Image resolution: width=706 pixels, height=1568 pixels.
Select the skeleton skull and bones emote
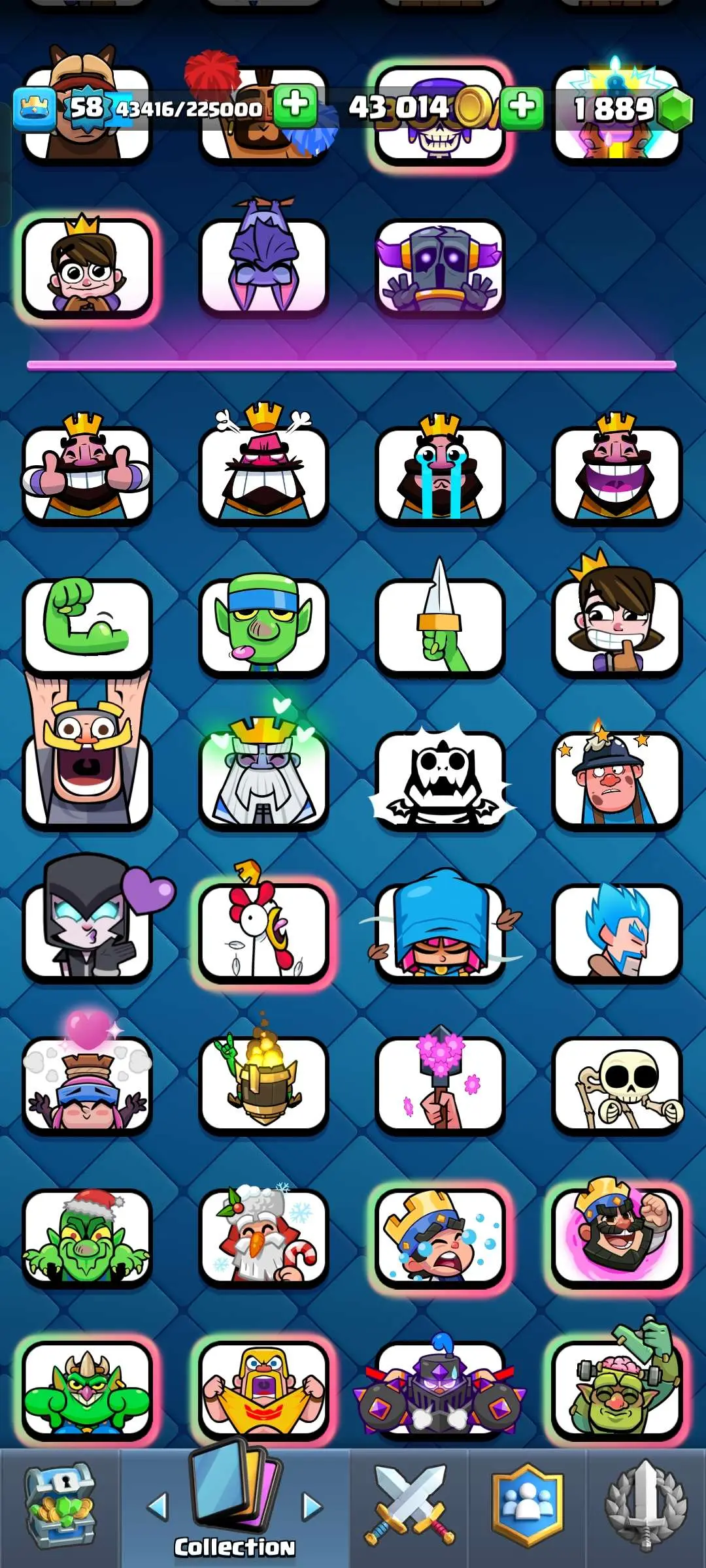click(616, 1084)
